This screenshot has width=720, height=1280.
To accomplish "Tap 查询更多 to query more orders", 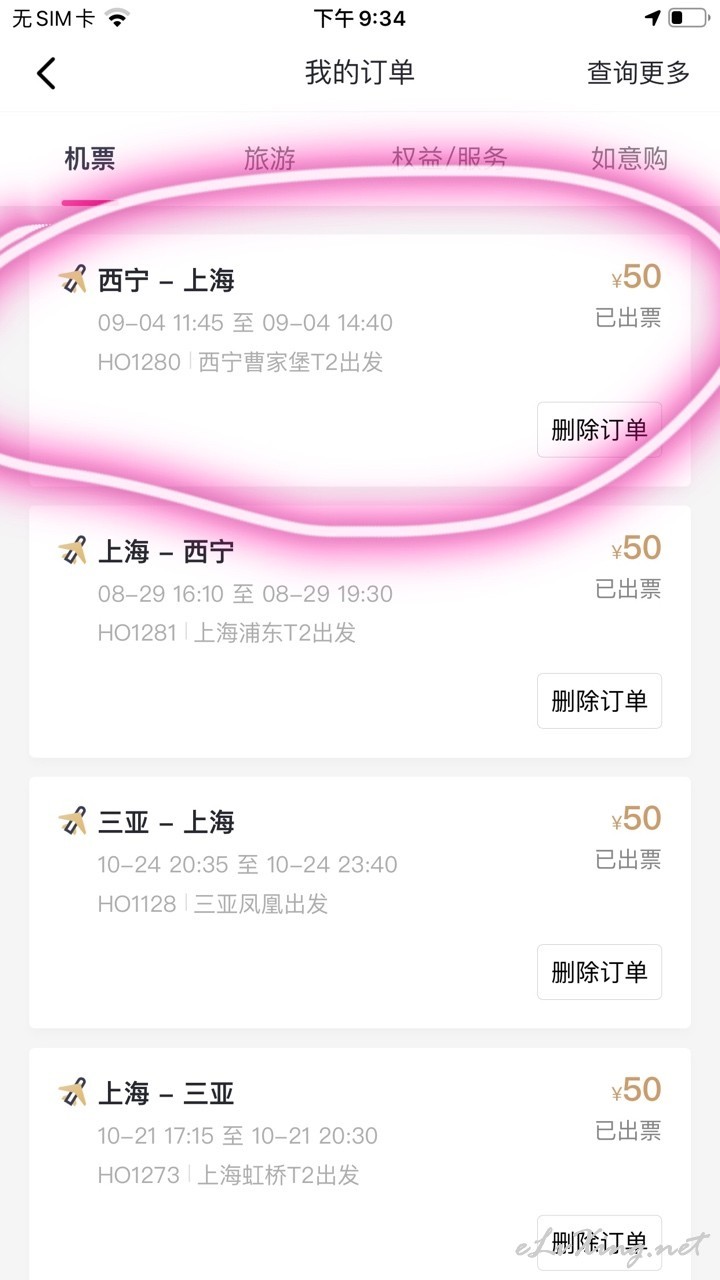I will (638, 73).
